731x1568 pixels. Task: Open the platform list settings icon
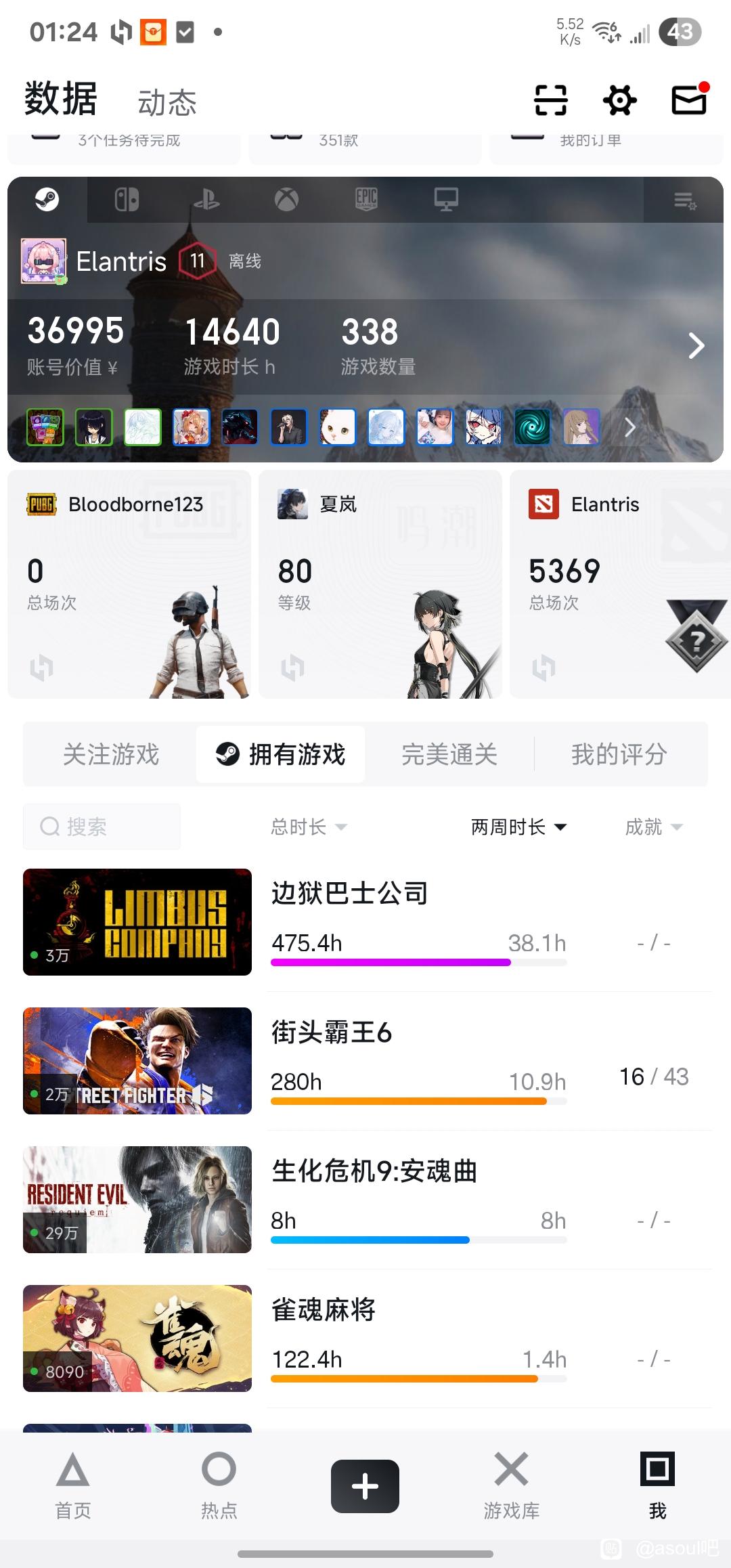click(x=684, y=200)
